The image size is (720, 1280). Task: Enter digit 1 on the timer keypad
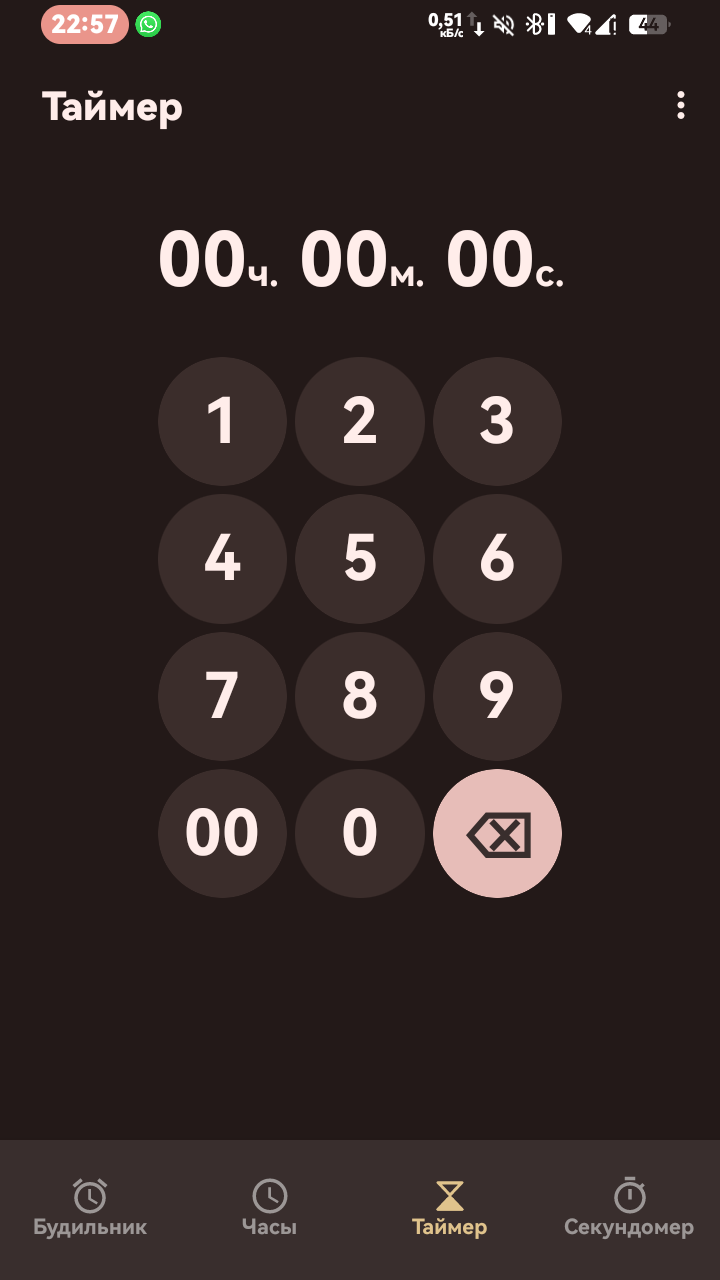pyautogui.click(x=222, y=421)
